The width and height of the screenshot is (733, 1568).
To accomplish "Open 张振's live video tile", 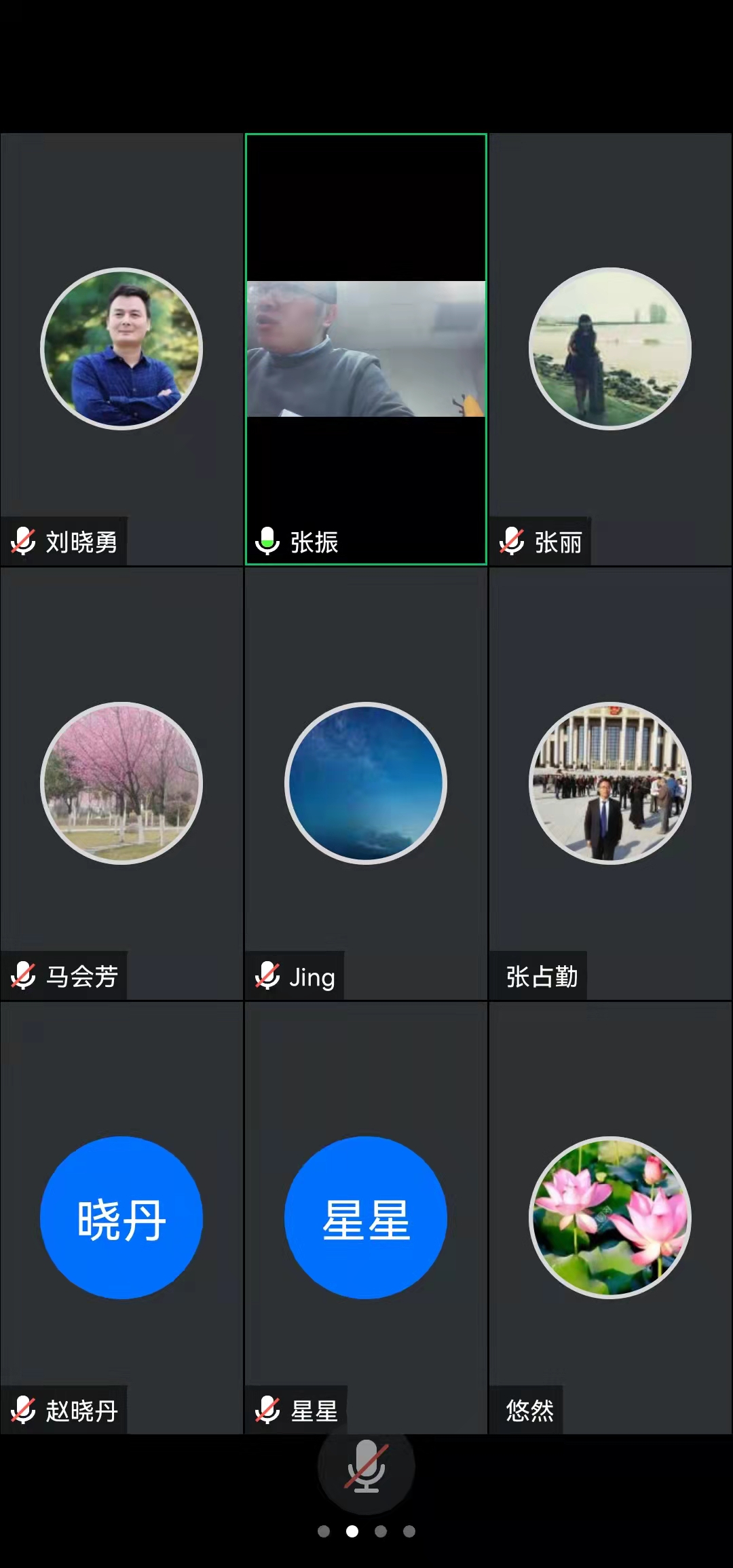I will pyautogui.click(x=366, y=349).
